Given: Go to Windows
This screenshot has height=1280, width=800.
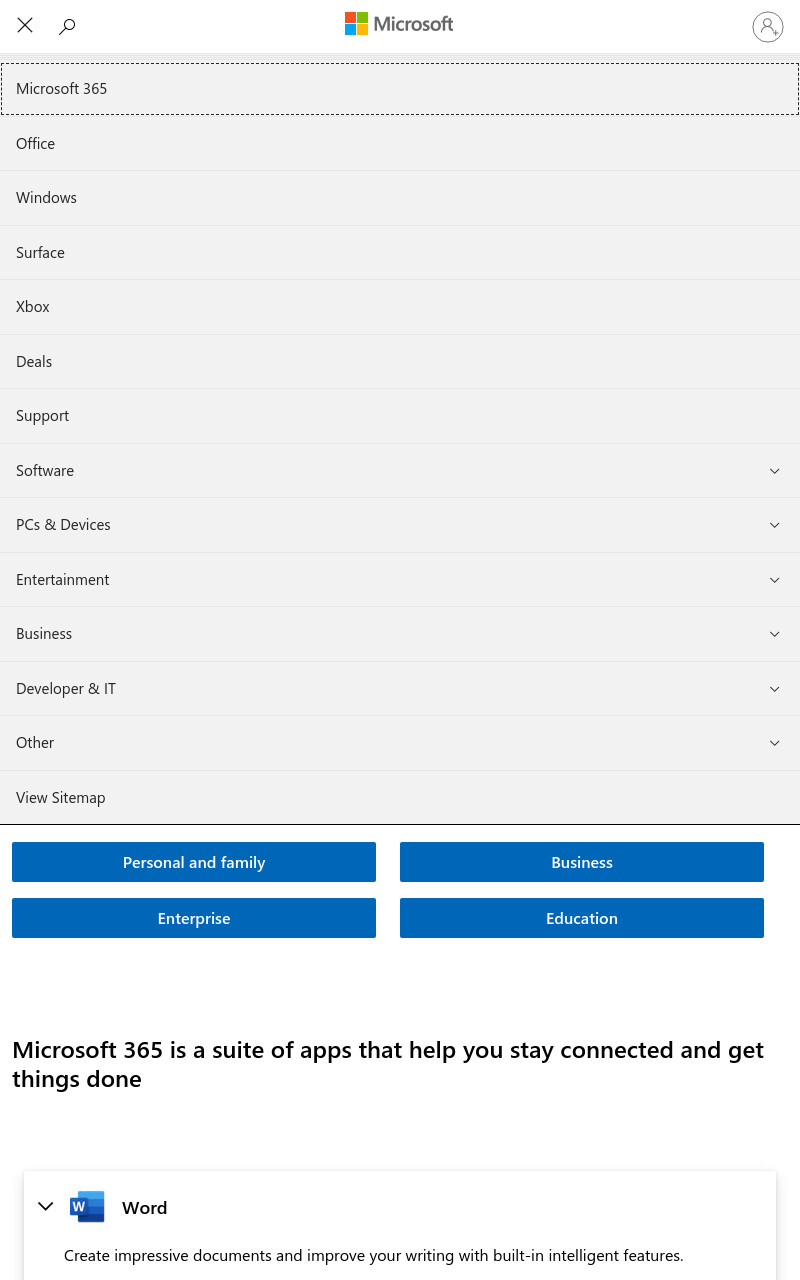Looking at the screenshot, I should 400,198.
